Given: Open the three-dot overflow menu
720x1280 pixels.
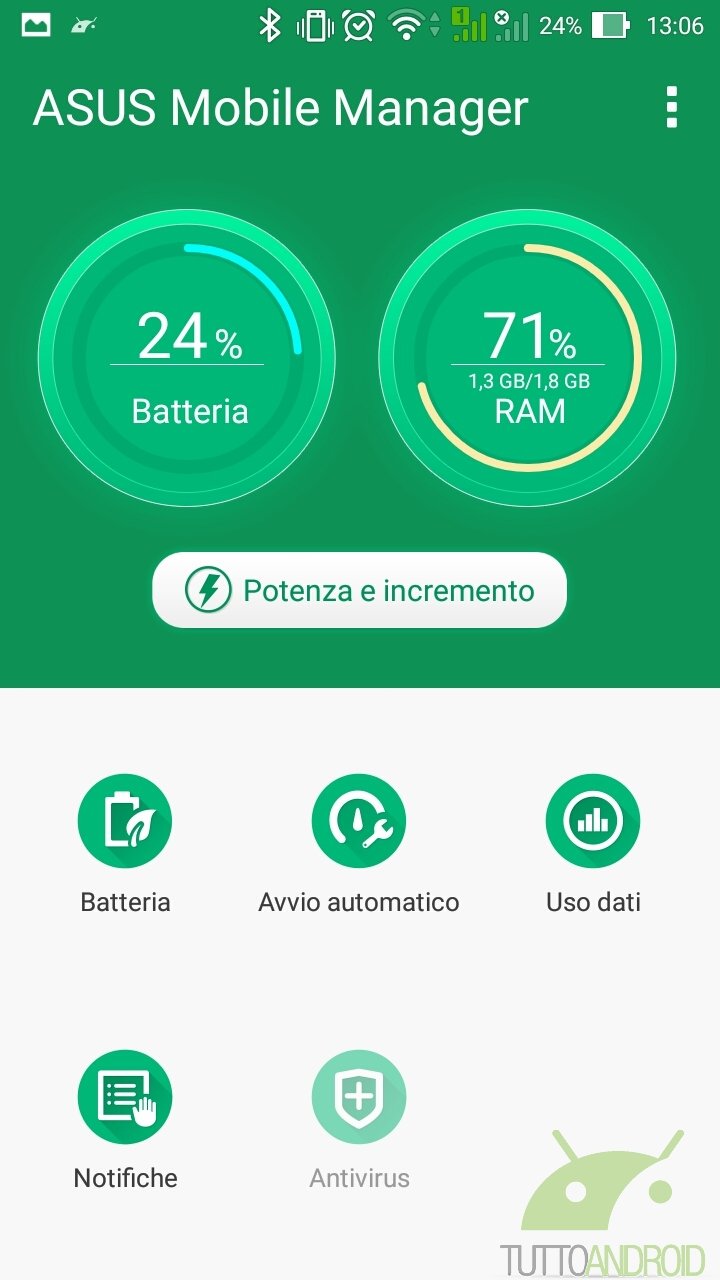Looking at the screenshot, I should [x=671, y=107].
